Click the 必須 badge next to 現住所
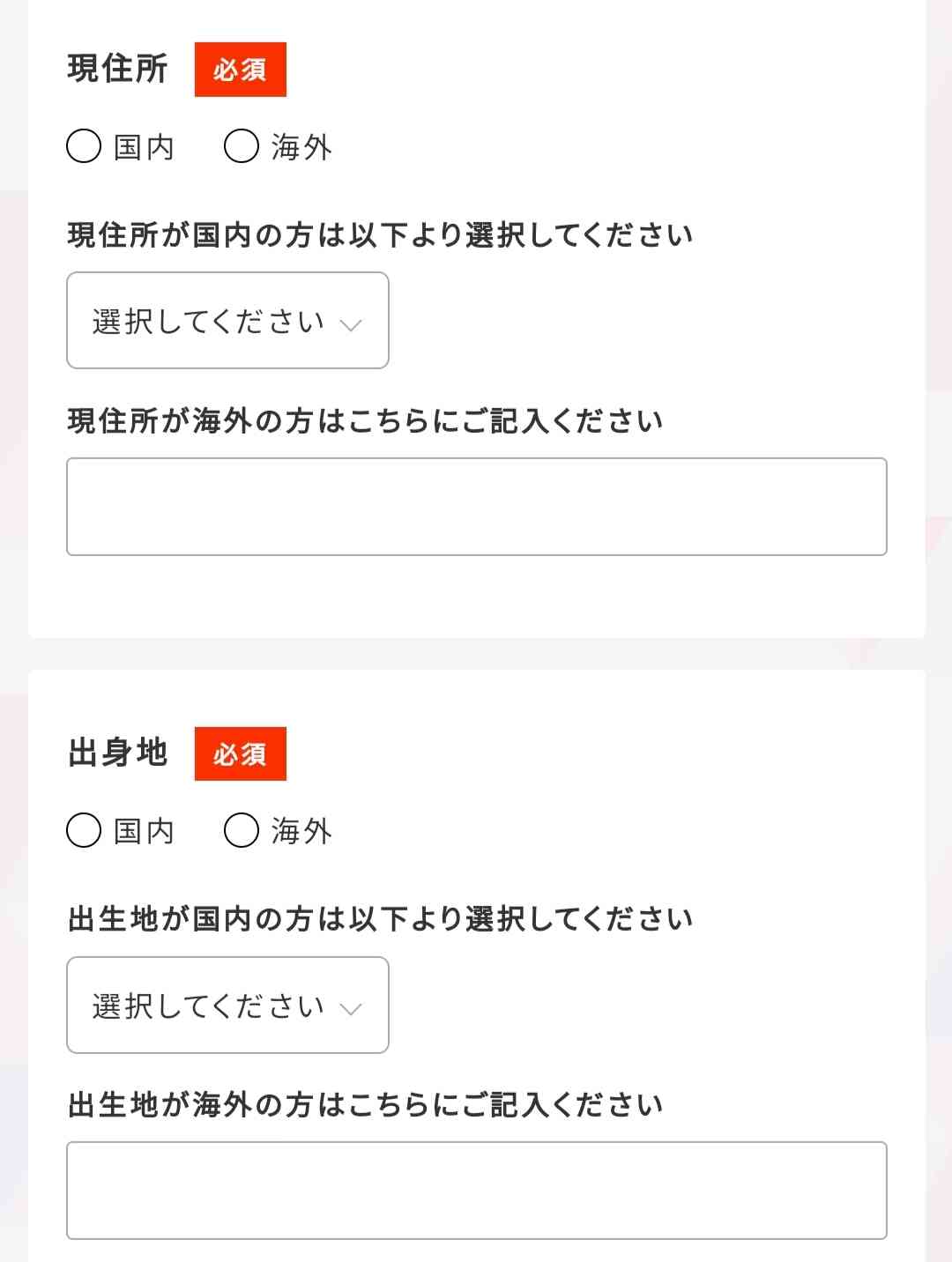Screen dimensions: 952x1262 pos(240,71)
